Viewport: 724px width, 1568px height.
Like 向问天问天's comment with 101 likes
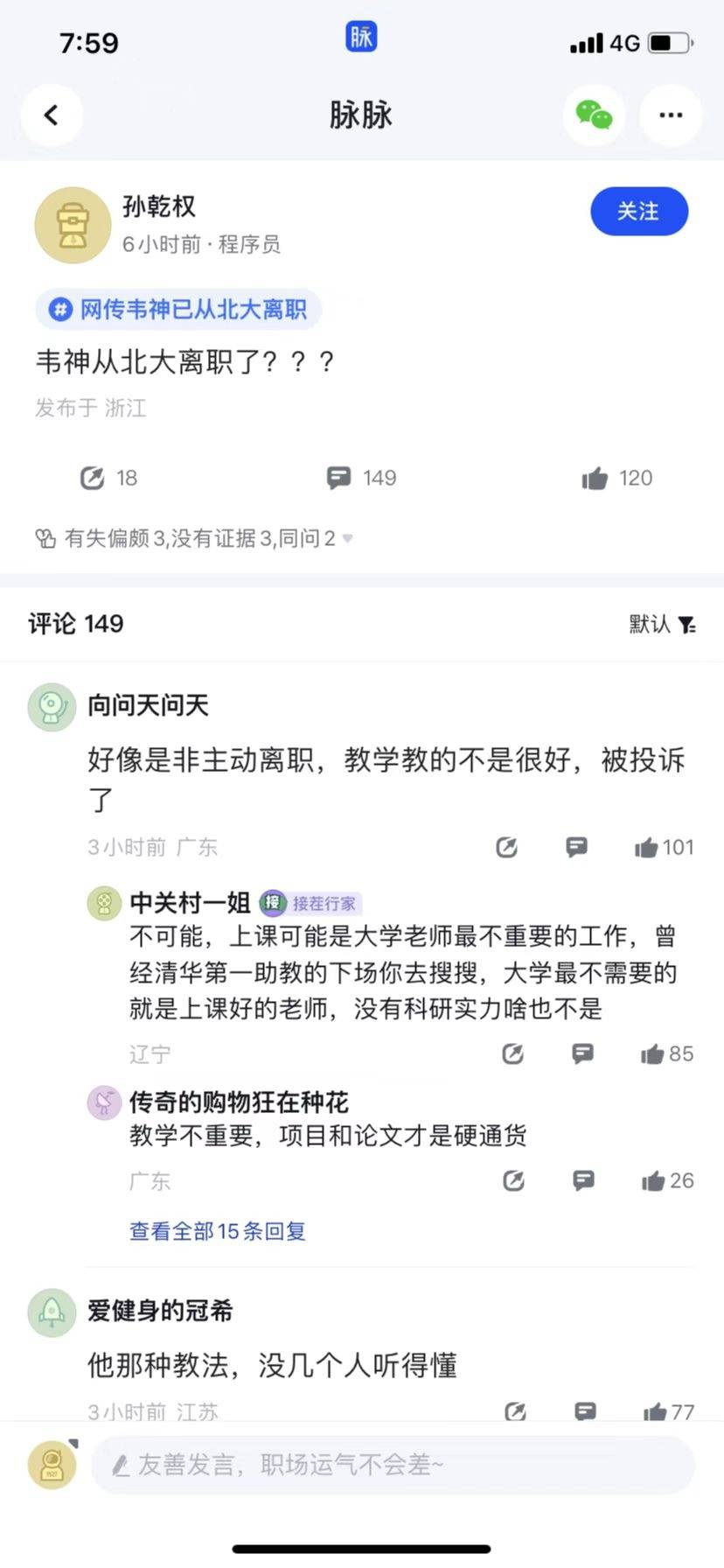(647, 847)
